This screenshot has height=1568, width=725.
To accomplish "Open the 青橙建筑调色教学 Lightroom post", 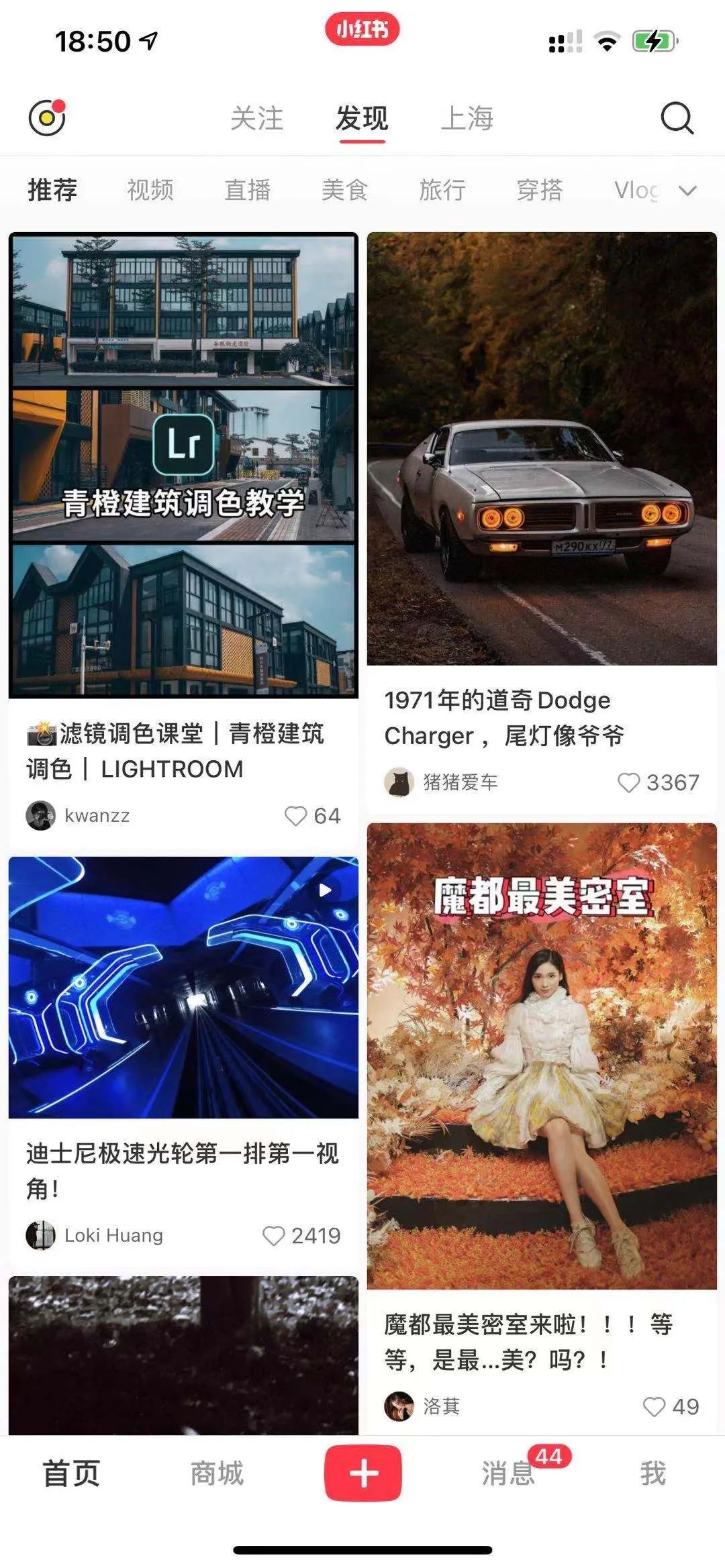I will tap(183, 465).
